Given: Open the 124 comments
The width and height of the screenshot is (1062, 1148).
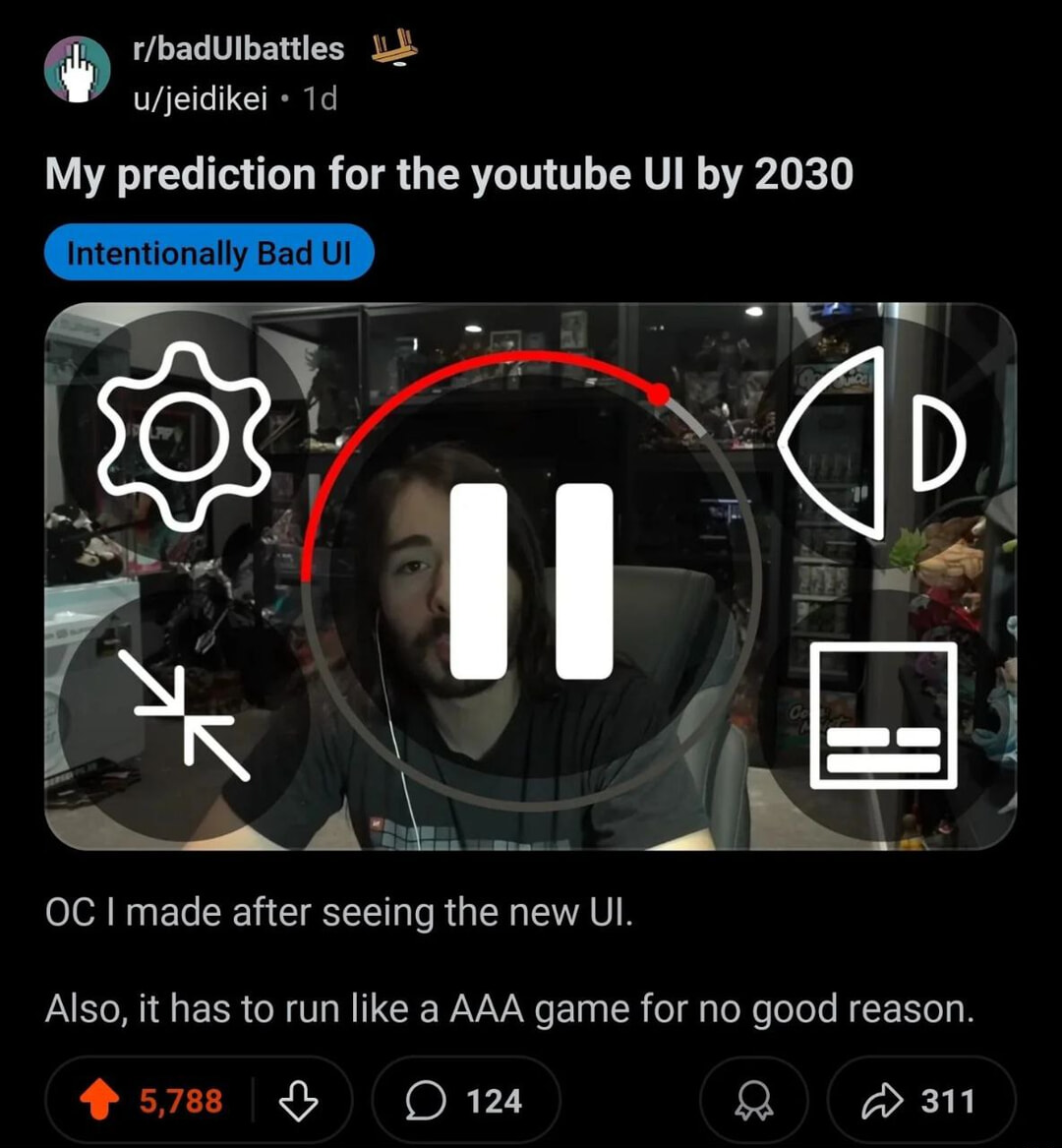Looking at the screenshot, I should pyautogui.click(x=465, y=1101).
